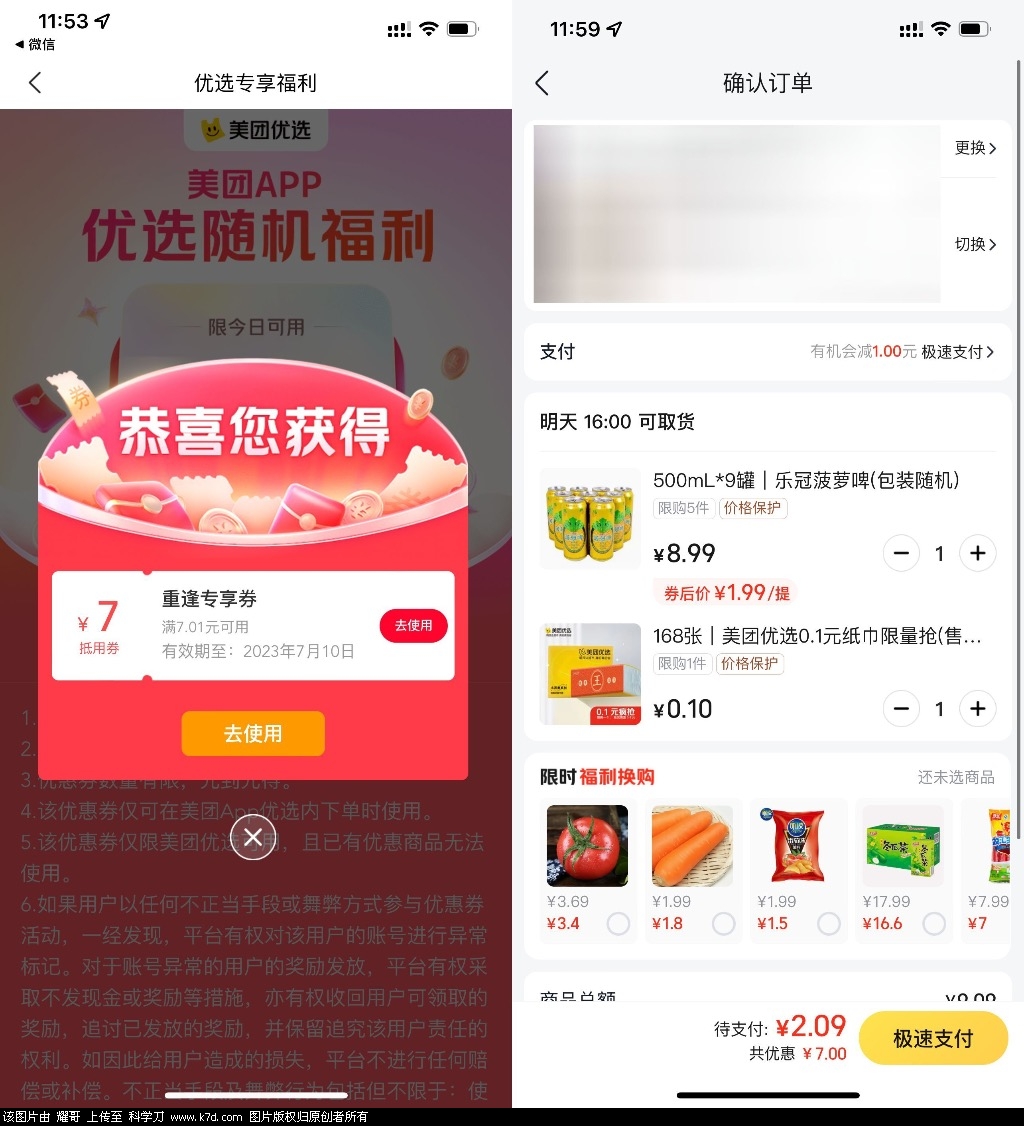This screenshot has height=1126, width=1024.
Task: Select the ¥16.6 tea drink add-on
Action: [933, 923]
